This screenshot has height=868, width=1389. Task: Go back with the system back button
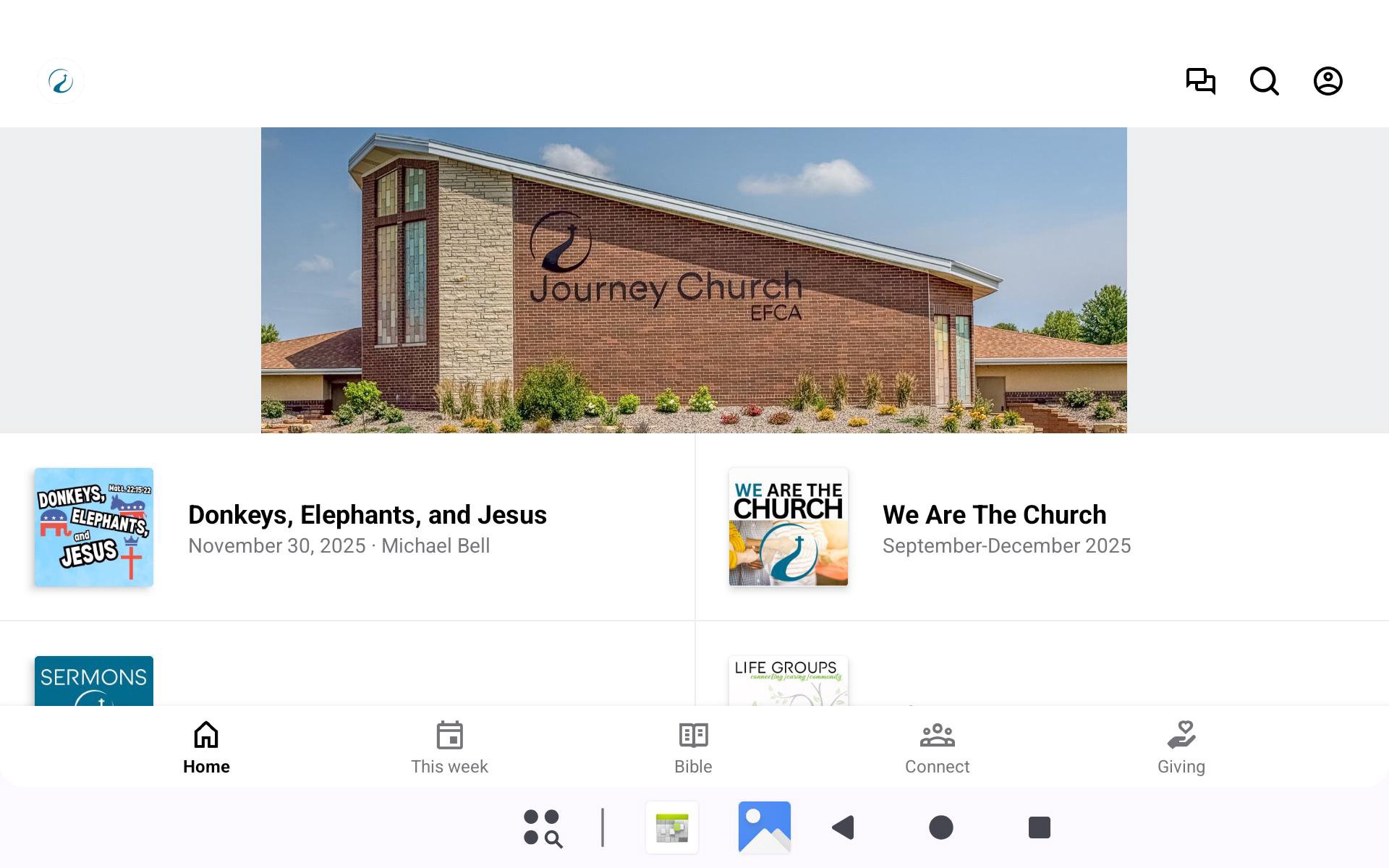pos(844,827)
